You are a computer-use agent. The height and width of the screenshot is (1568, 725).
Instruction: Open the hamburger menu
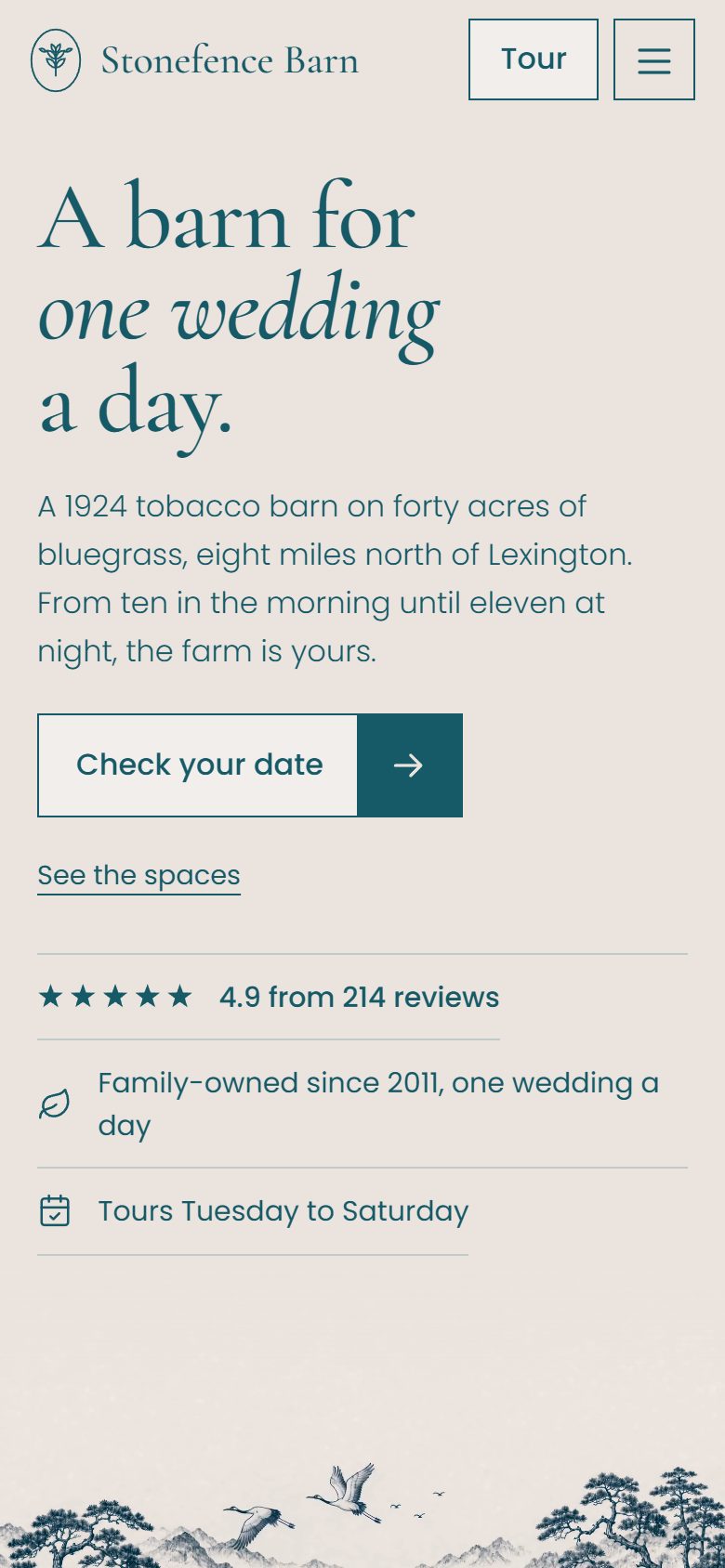654,59
